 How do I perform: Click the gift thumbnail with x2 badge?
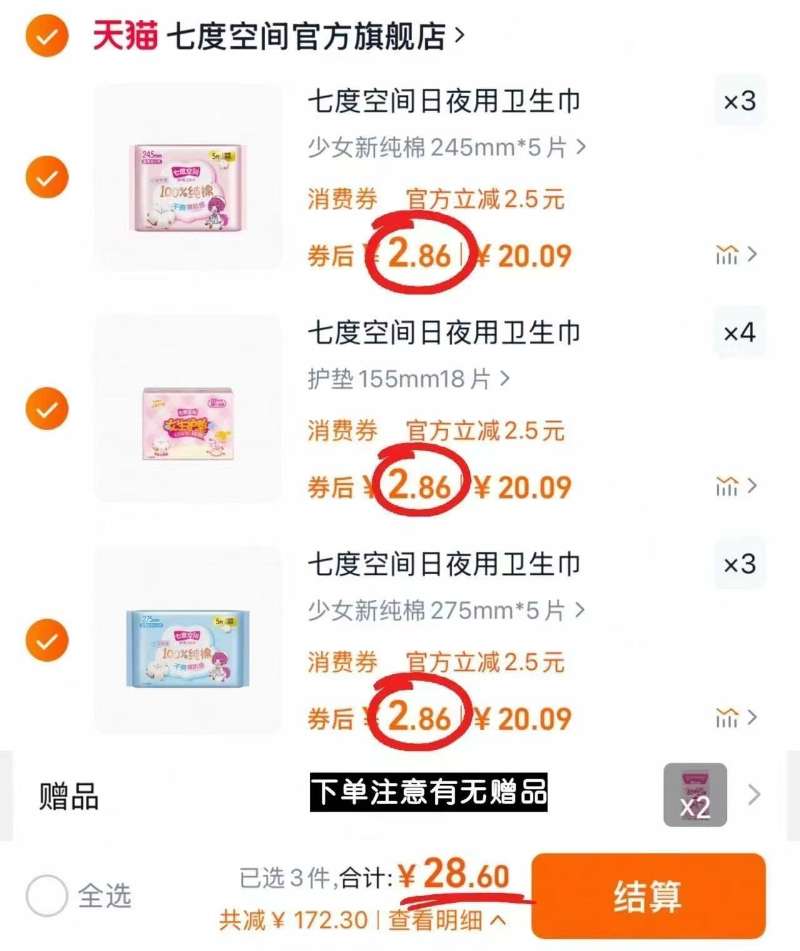click(692, 792)
